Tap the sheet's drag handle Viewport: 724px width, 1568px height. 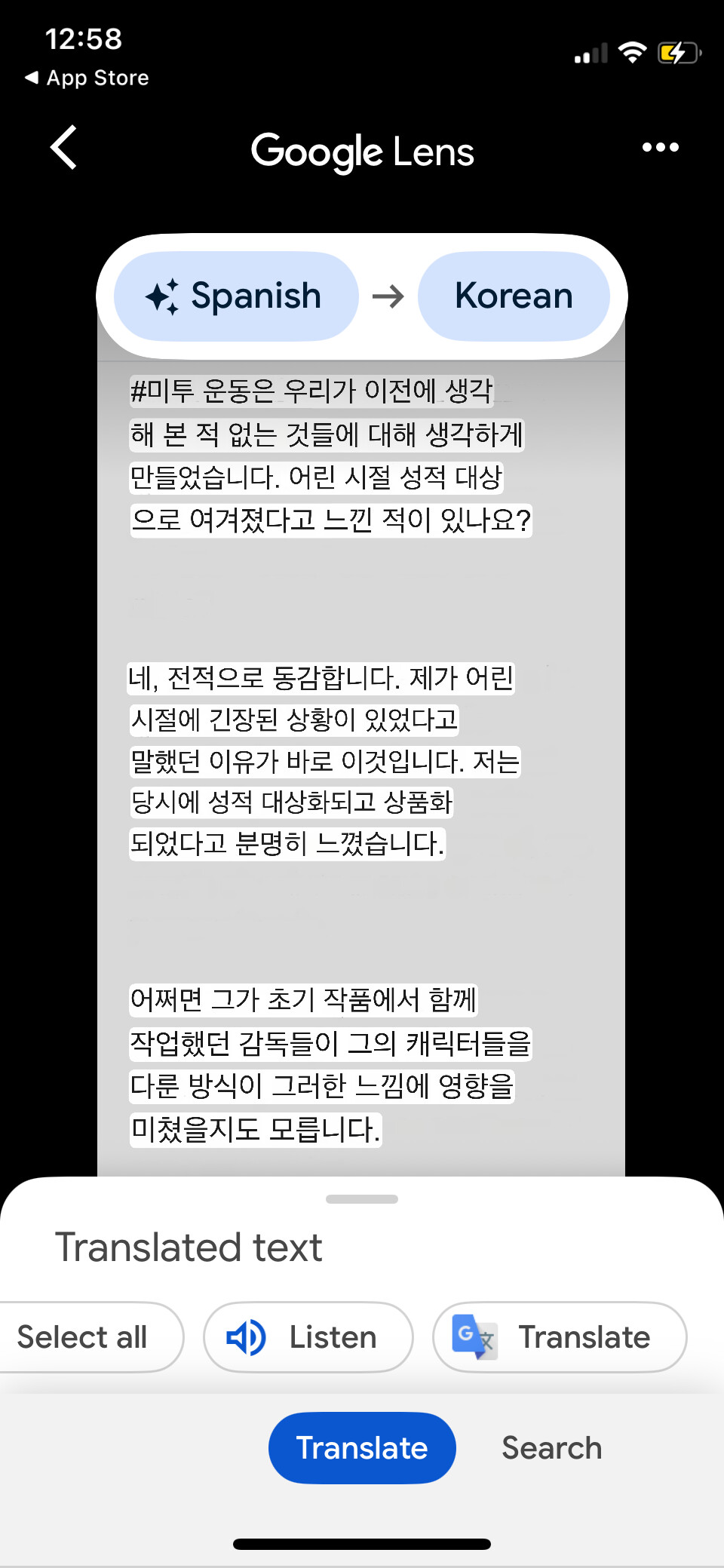tap(362, 1199)
